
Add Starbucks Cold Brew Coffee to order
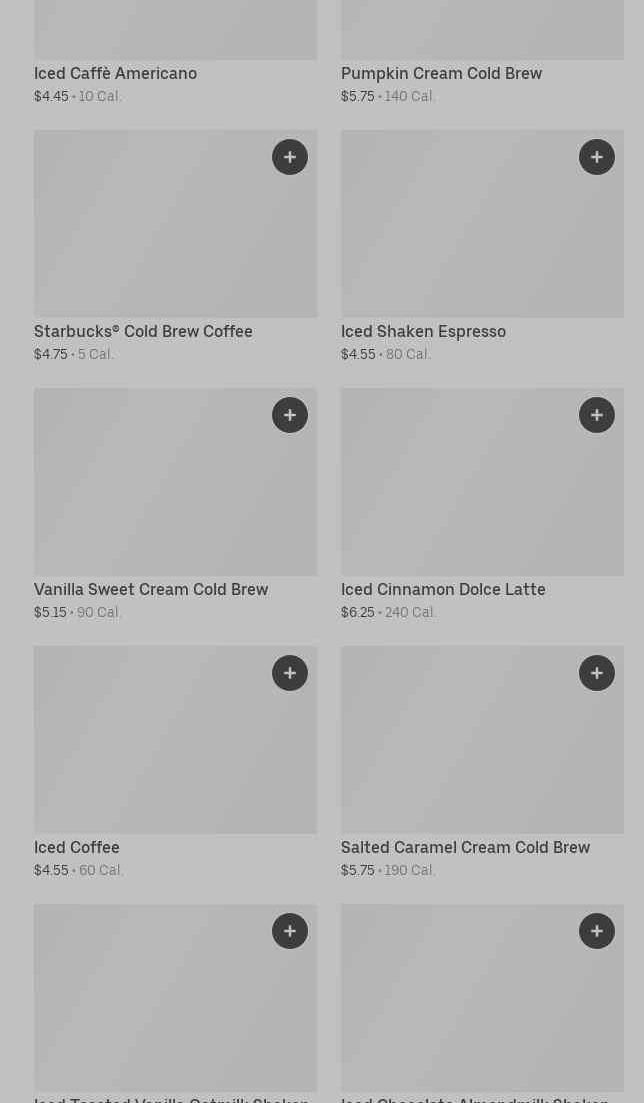coord(290,157)
